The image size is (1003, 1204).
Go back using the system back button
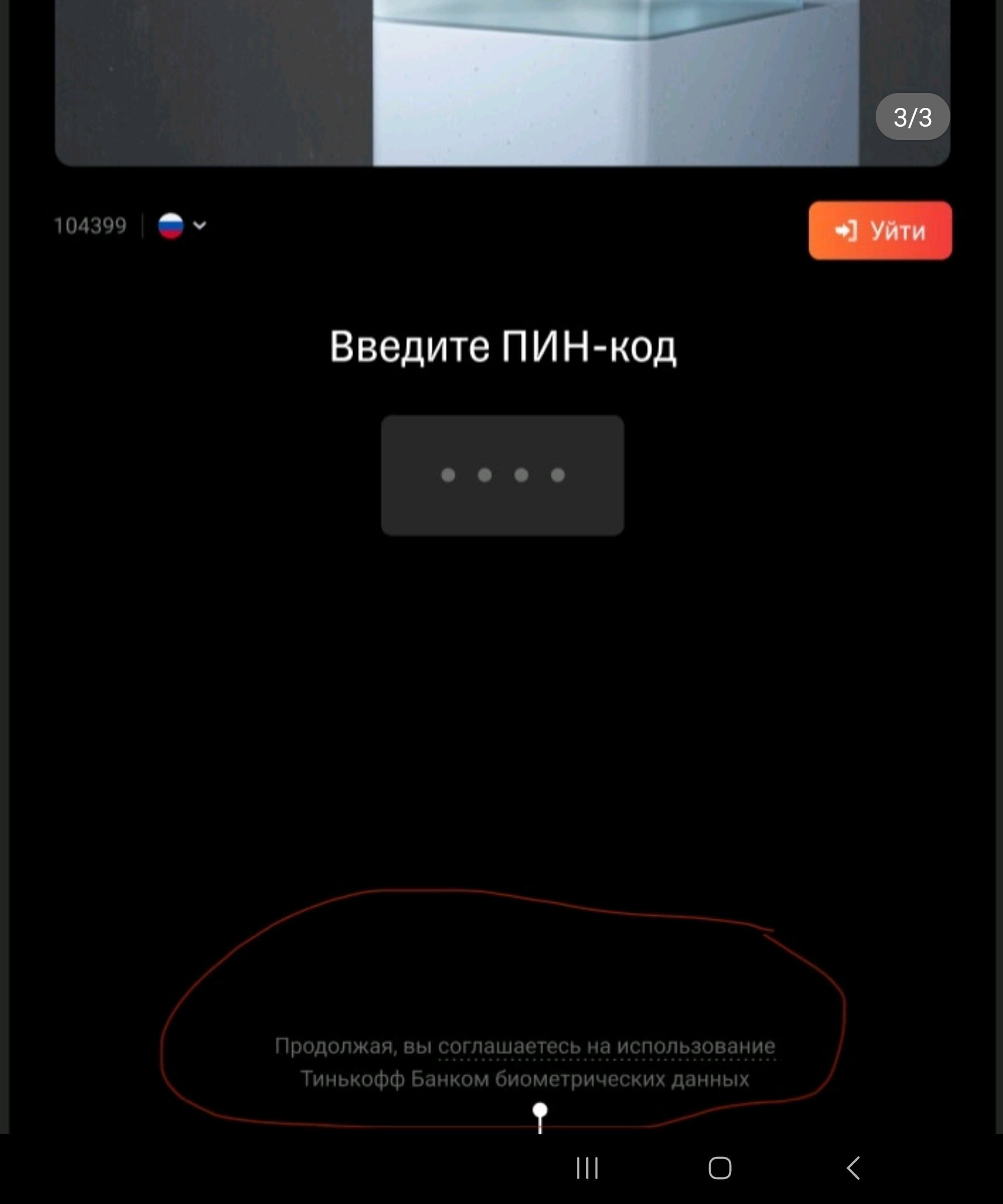coord(853,1168)
